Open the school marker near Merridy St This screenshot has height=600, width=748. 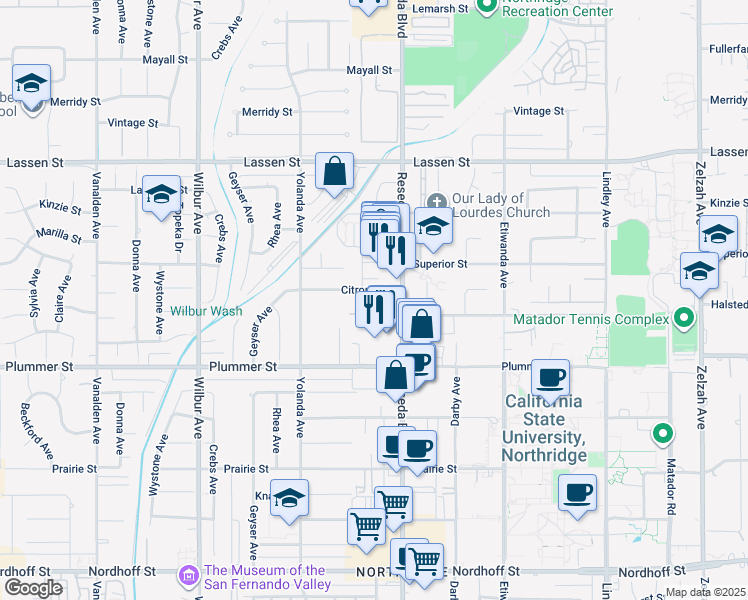tap(32, 86)
